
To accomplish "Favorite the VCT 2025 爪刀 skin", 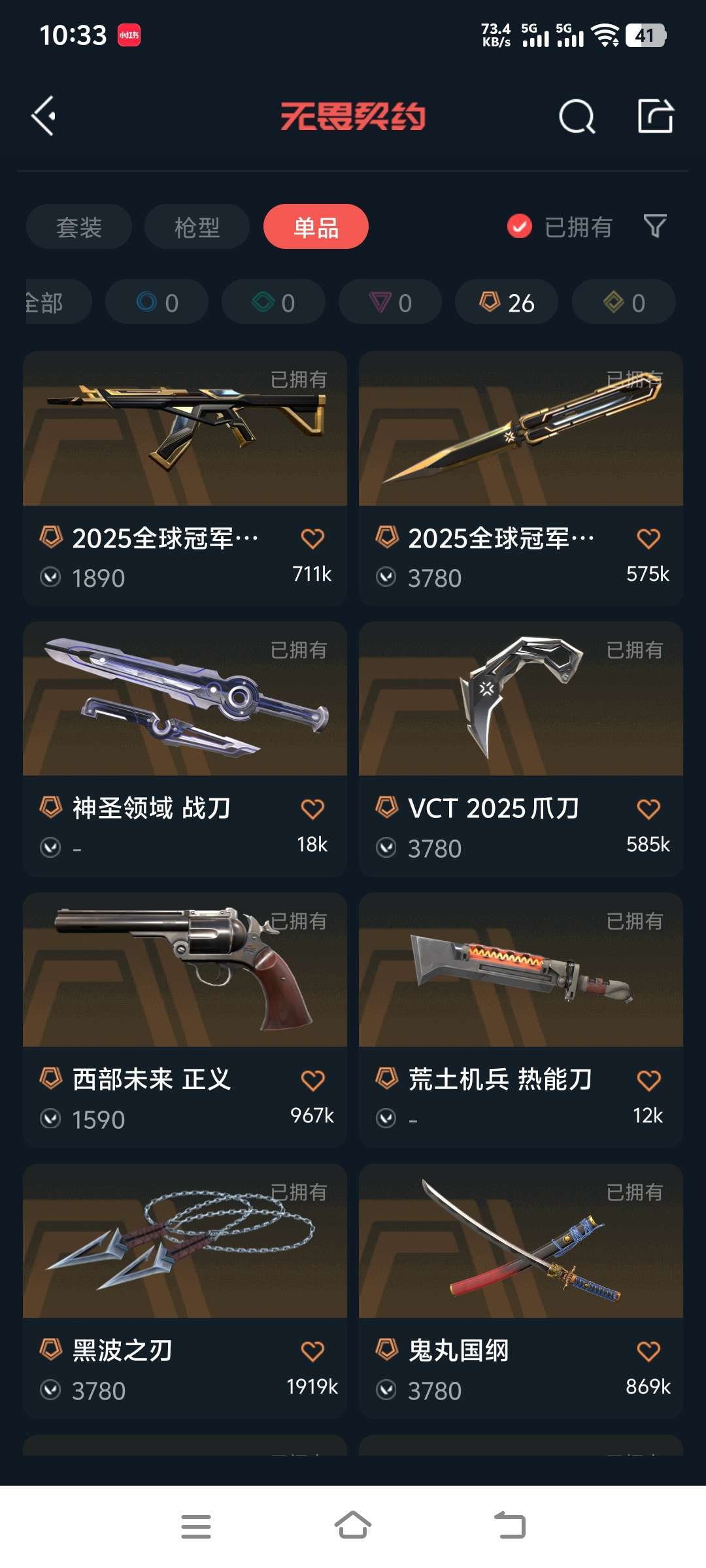I will click(648, 808).
